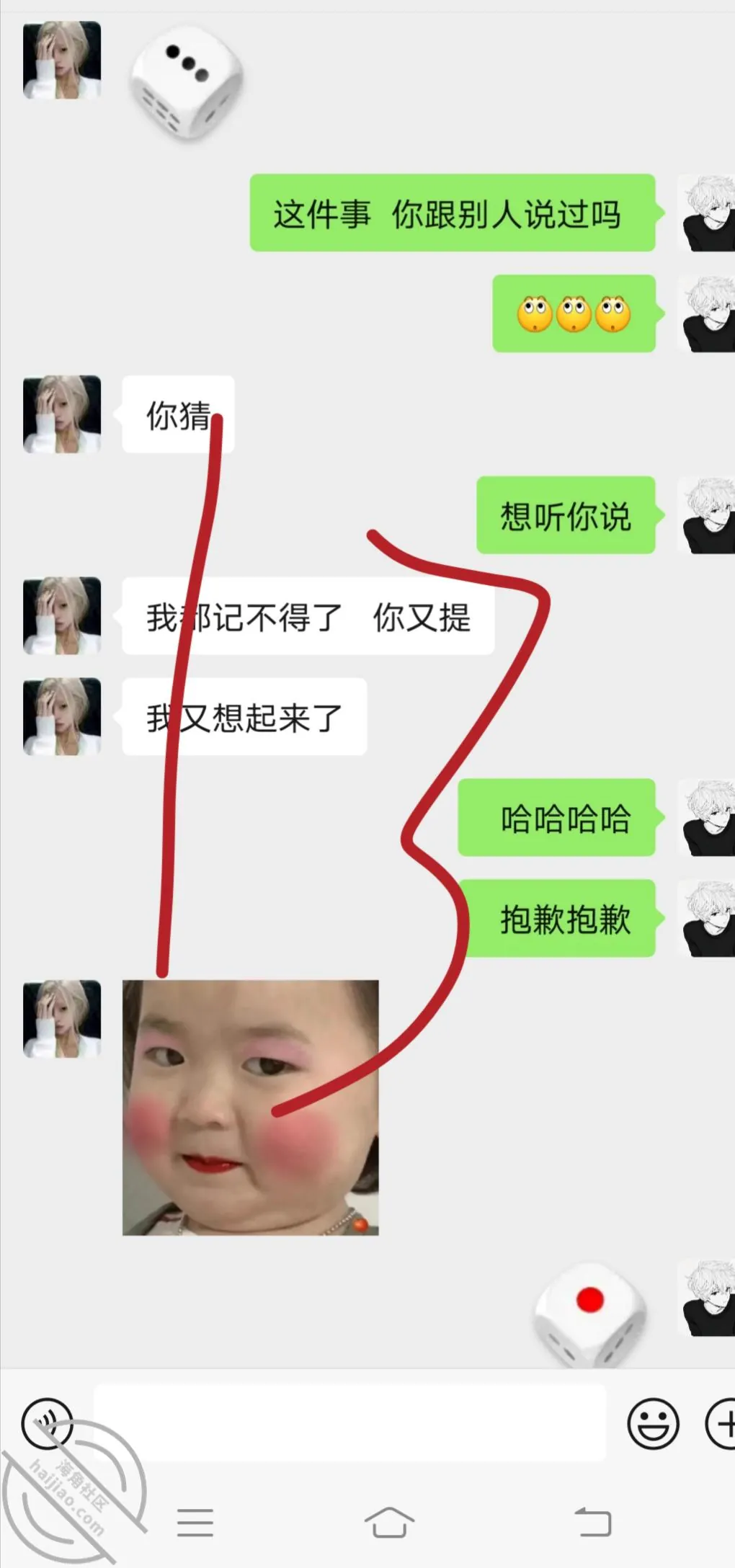
Task: Tap the voice message icon
Action: tap(48, 1423)
